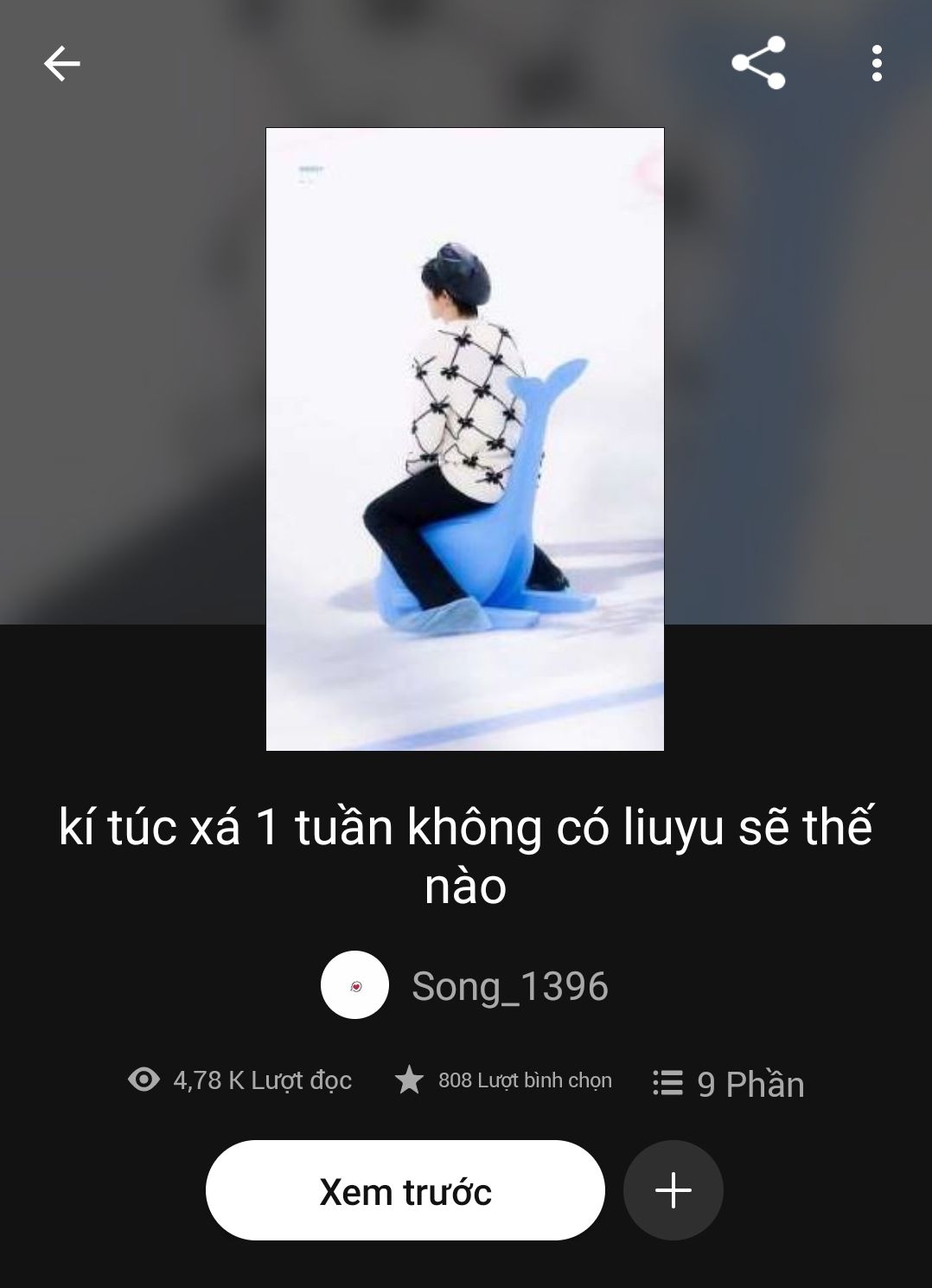The image size is (932, 1288).
Task: Share this story
Action: click(758, 62)
